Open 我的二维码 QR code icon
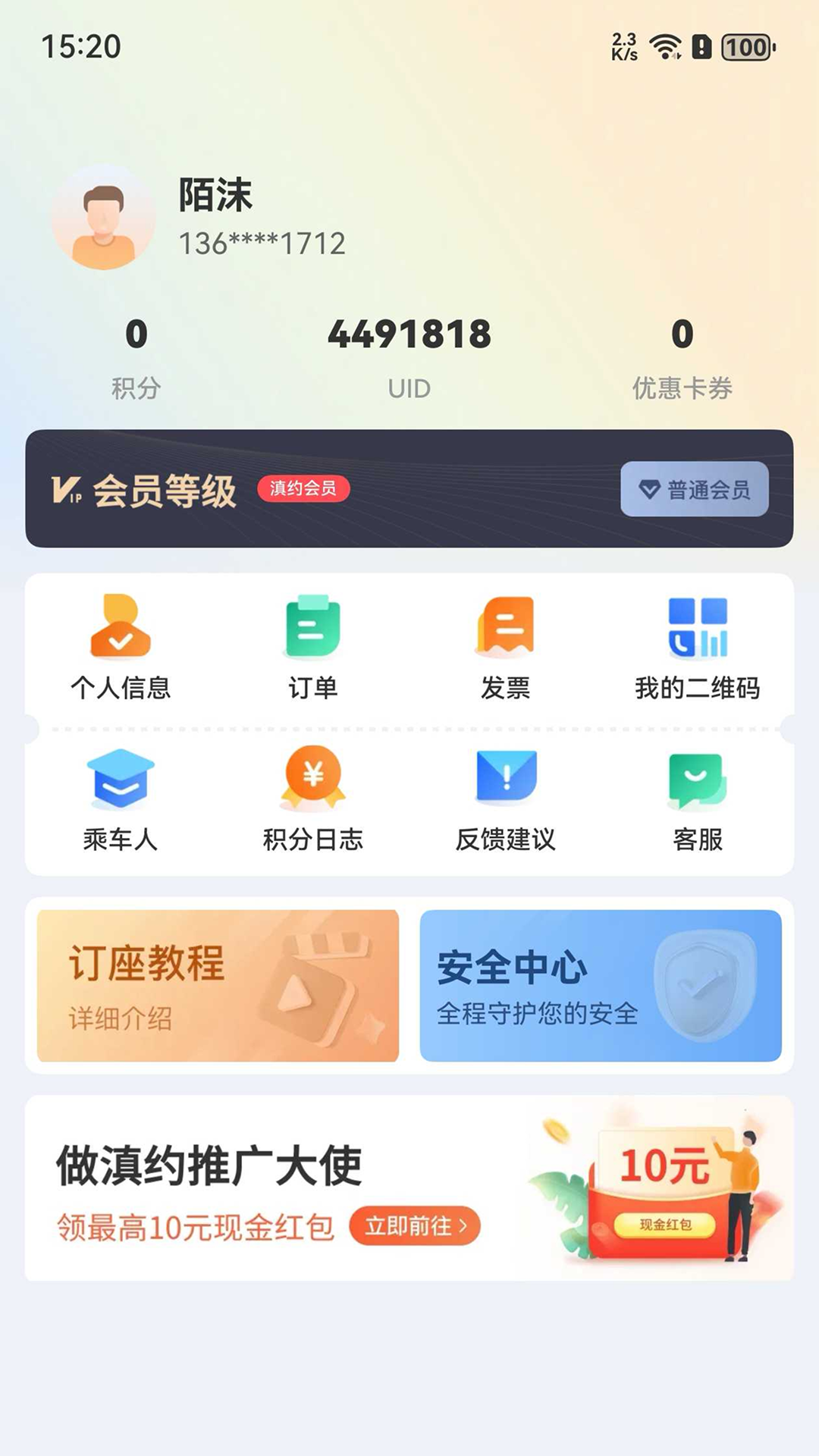 point(698,645)
